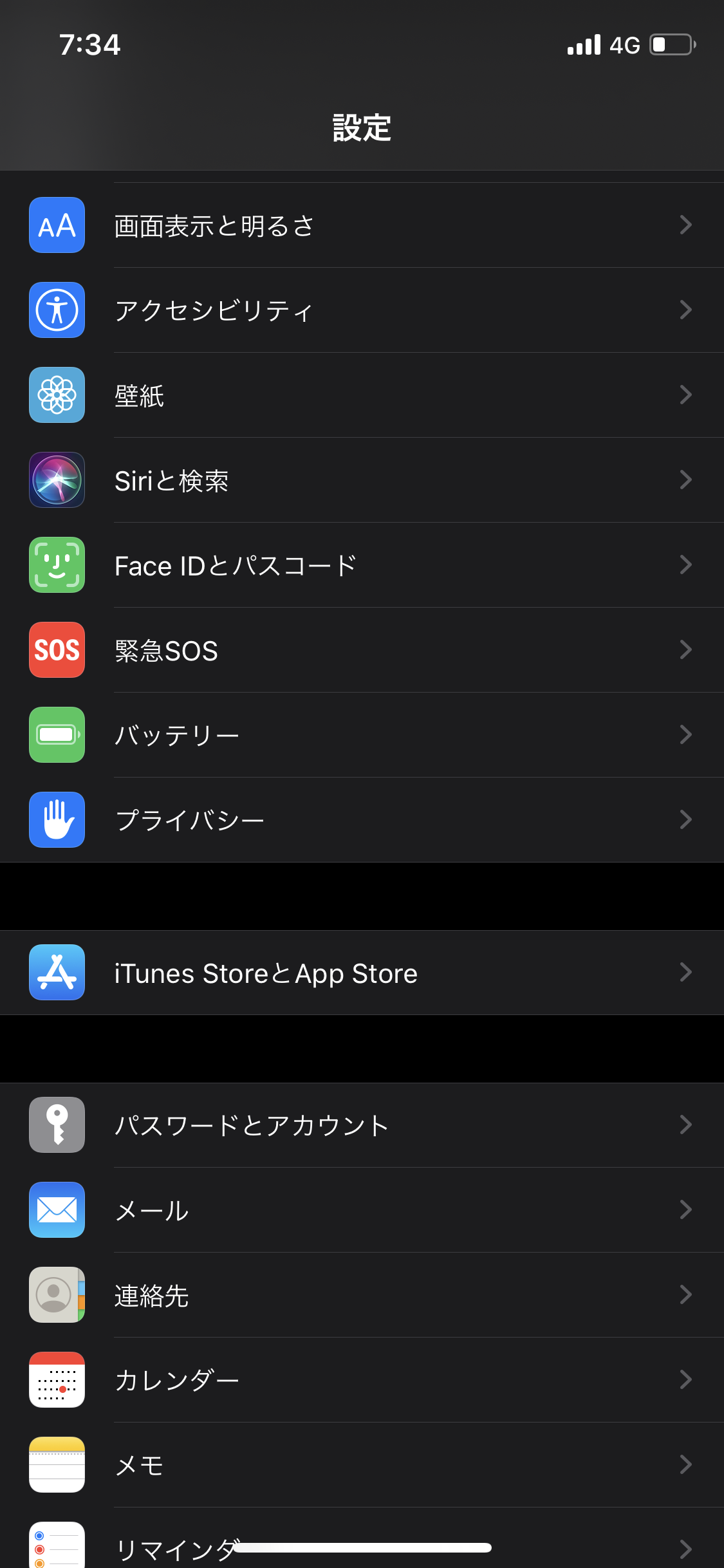Screen dimensions: 724x1568
Task: Open カレンダー settings
Action: 360,1380
